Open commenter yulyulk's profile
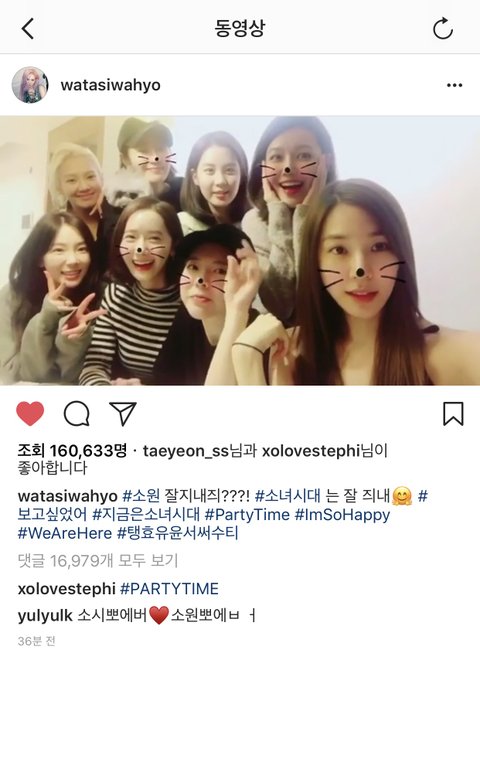480x779 pixels. click(x=45, y=616)
